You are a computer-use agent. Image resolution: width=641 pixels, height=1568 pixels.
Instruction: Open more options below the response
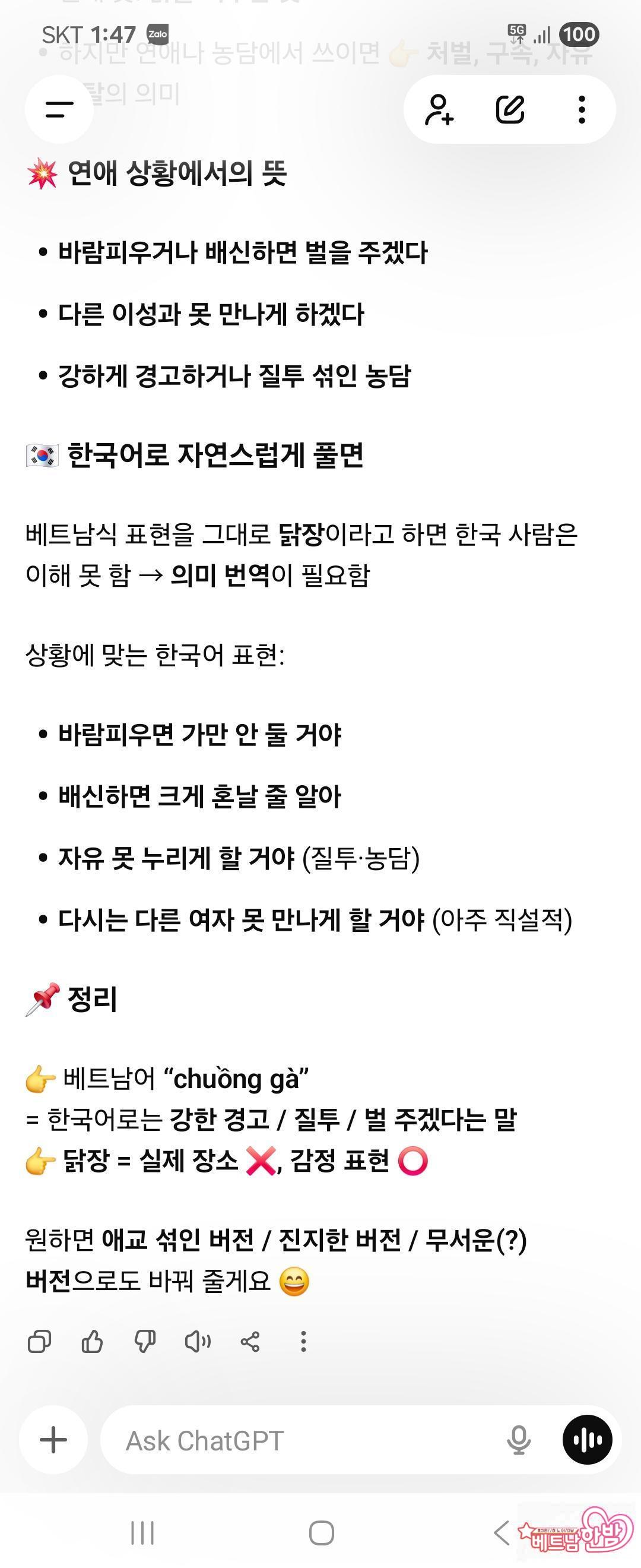coord(303,1342)
